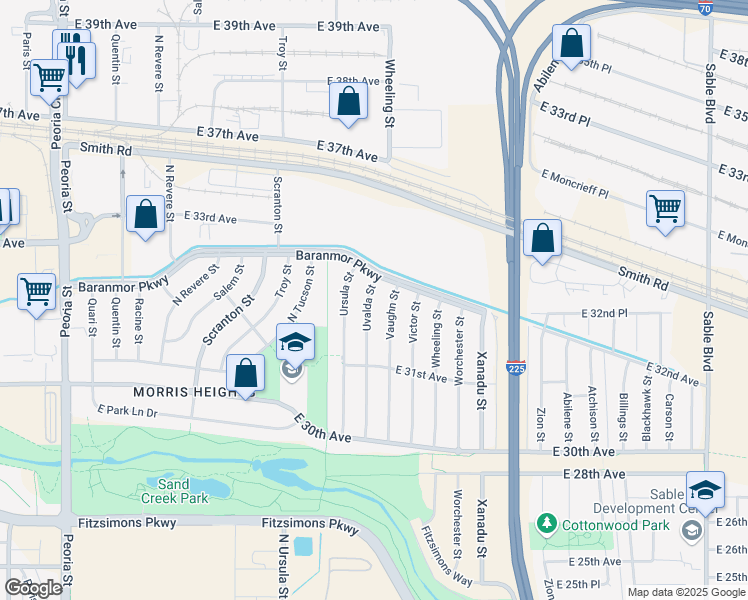The height and width of the screenshot is (600, 748).
Task: Open the Cottonwood Park place marker
Action: point(546,523)
